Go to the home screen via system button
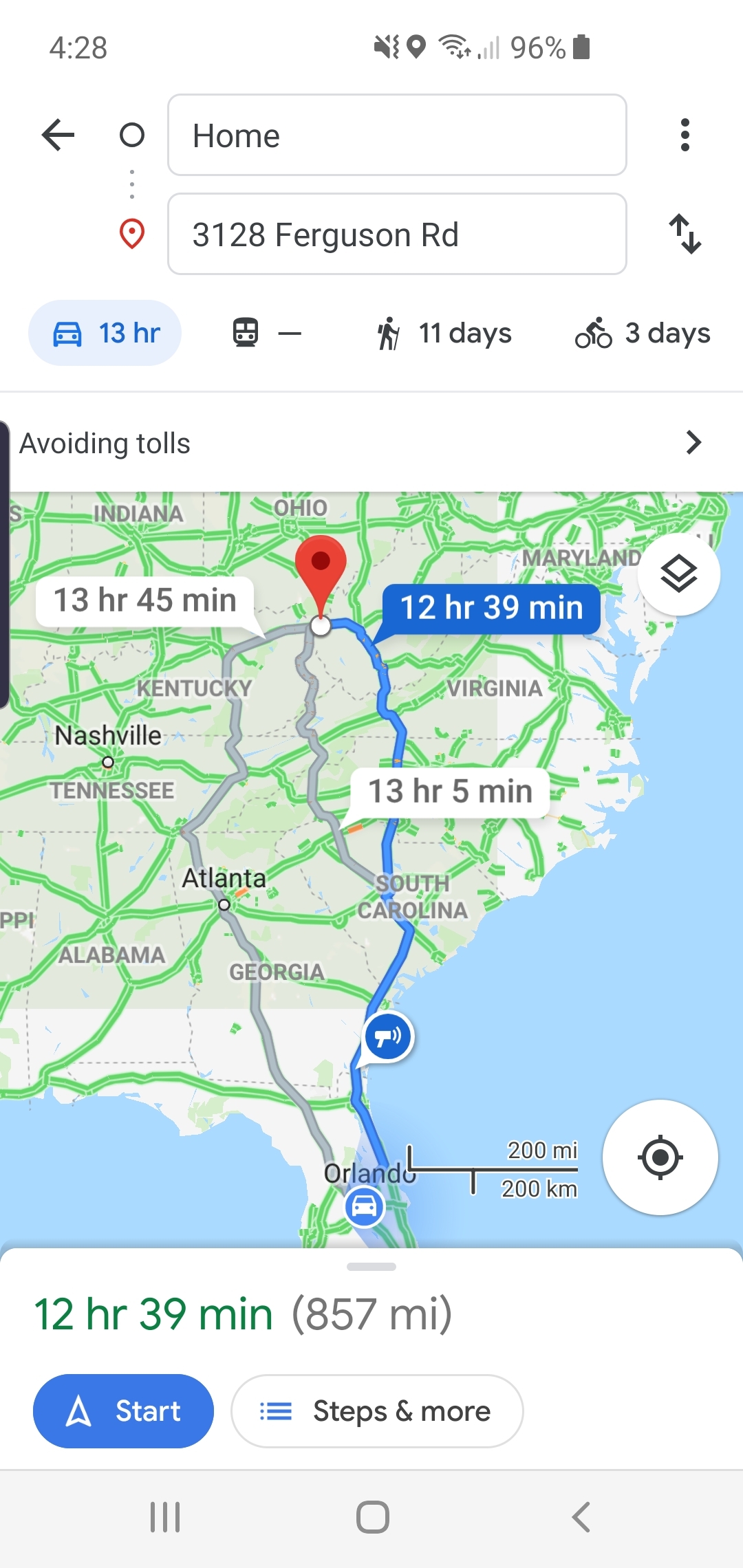This screenshot has width=743, height=1568. pos(373,1517)
